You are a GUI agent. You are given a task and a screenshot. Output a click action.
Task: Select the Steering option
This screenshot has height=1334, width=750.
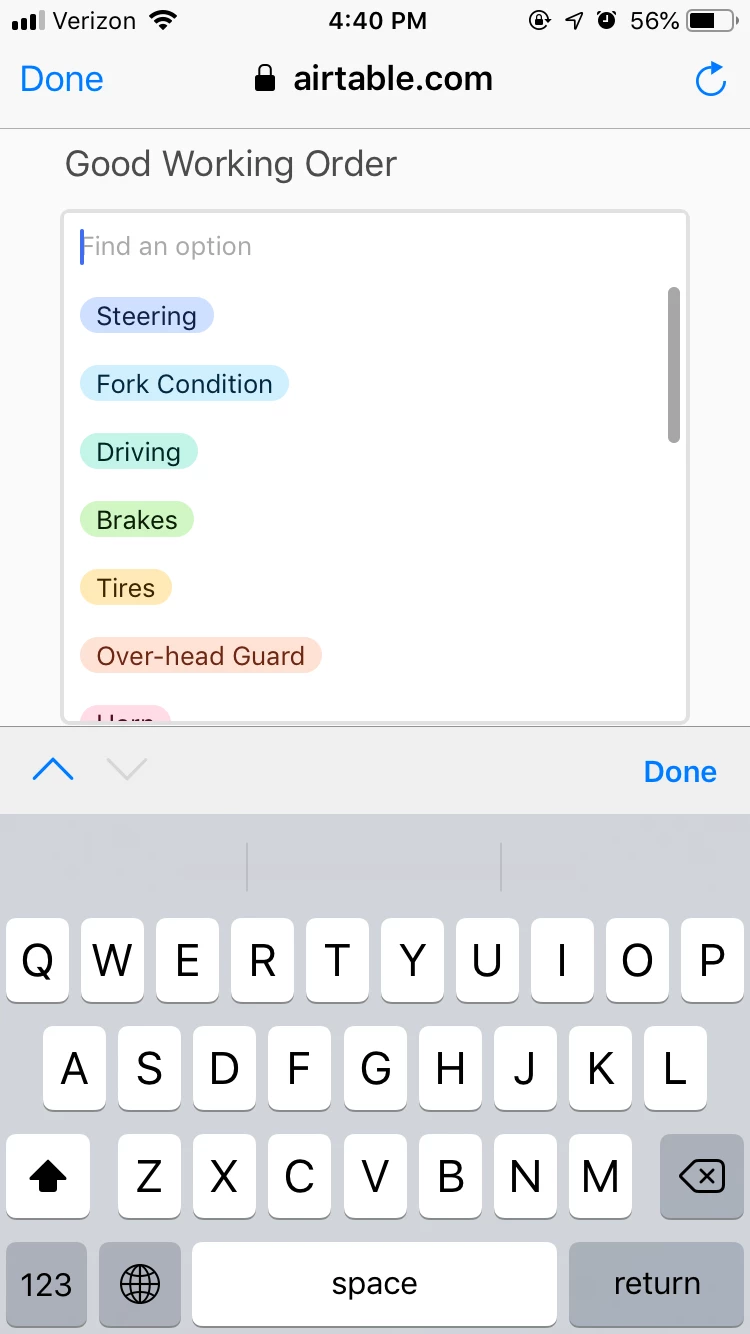tap(146, 316)
